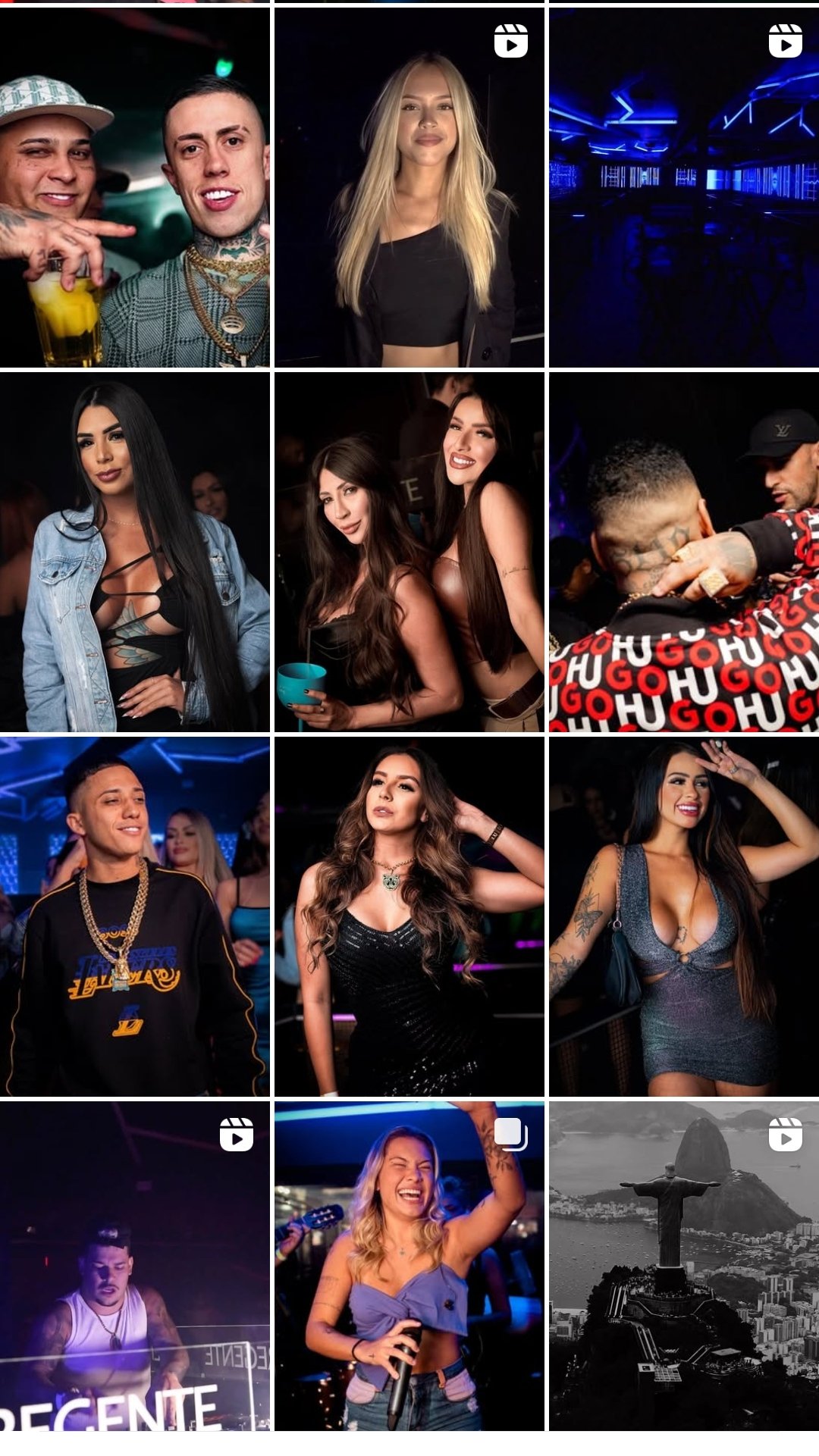This screenshot has height=1456, width=819.
Task: View the post of the woman in a denim jacket
Action: 134,552
